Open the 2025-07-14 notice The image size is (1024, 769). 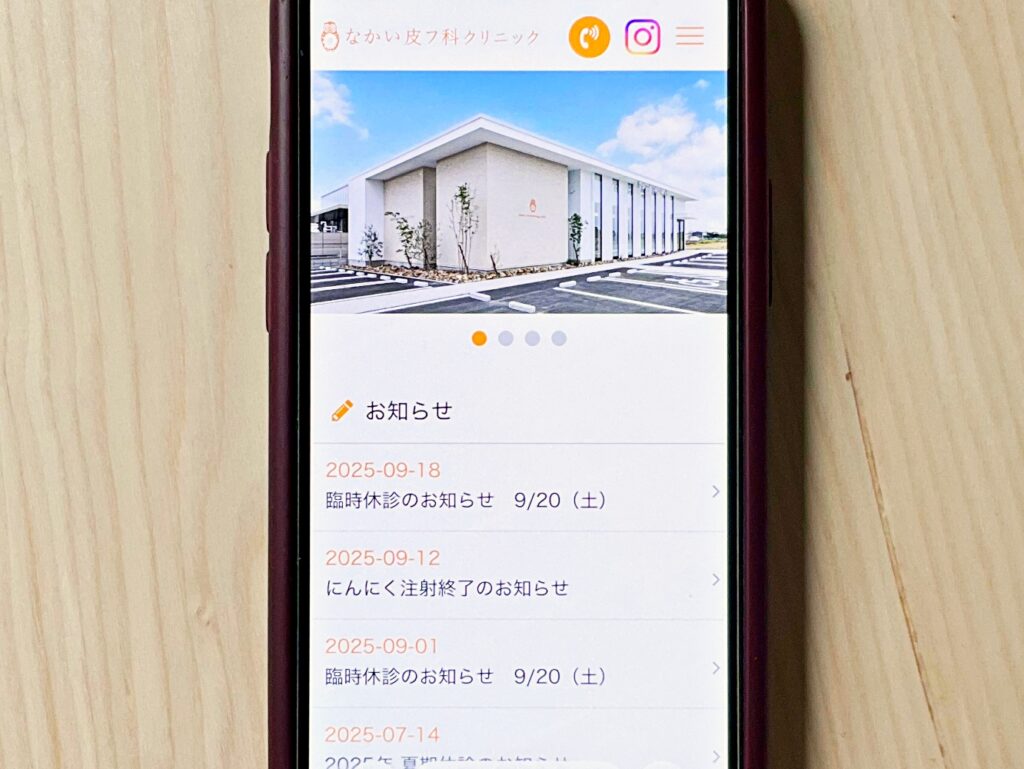[x=518, y=745]
